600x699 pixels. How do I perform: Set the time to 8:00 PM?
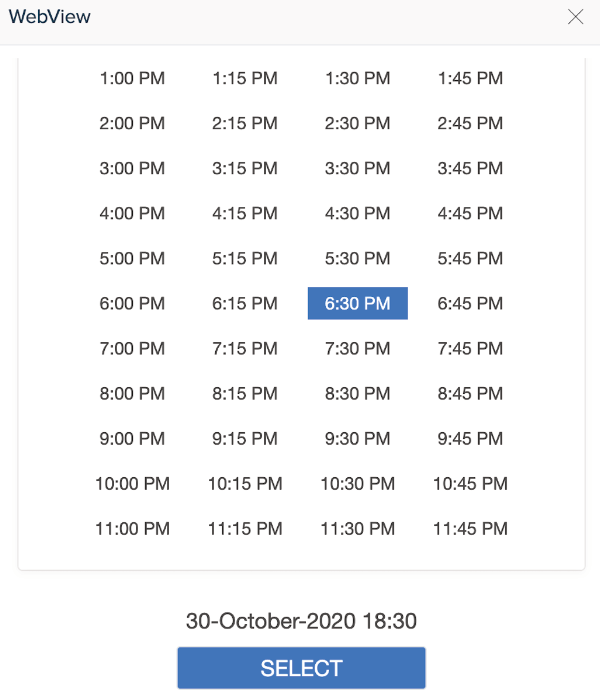(x=132, y=394)
